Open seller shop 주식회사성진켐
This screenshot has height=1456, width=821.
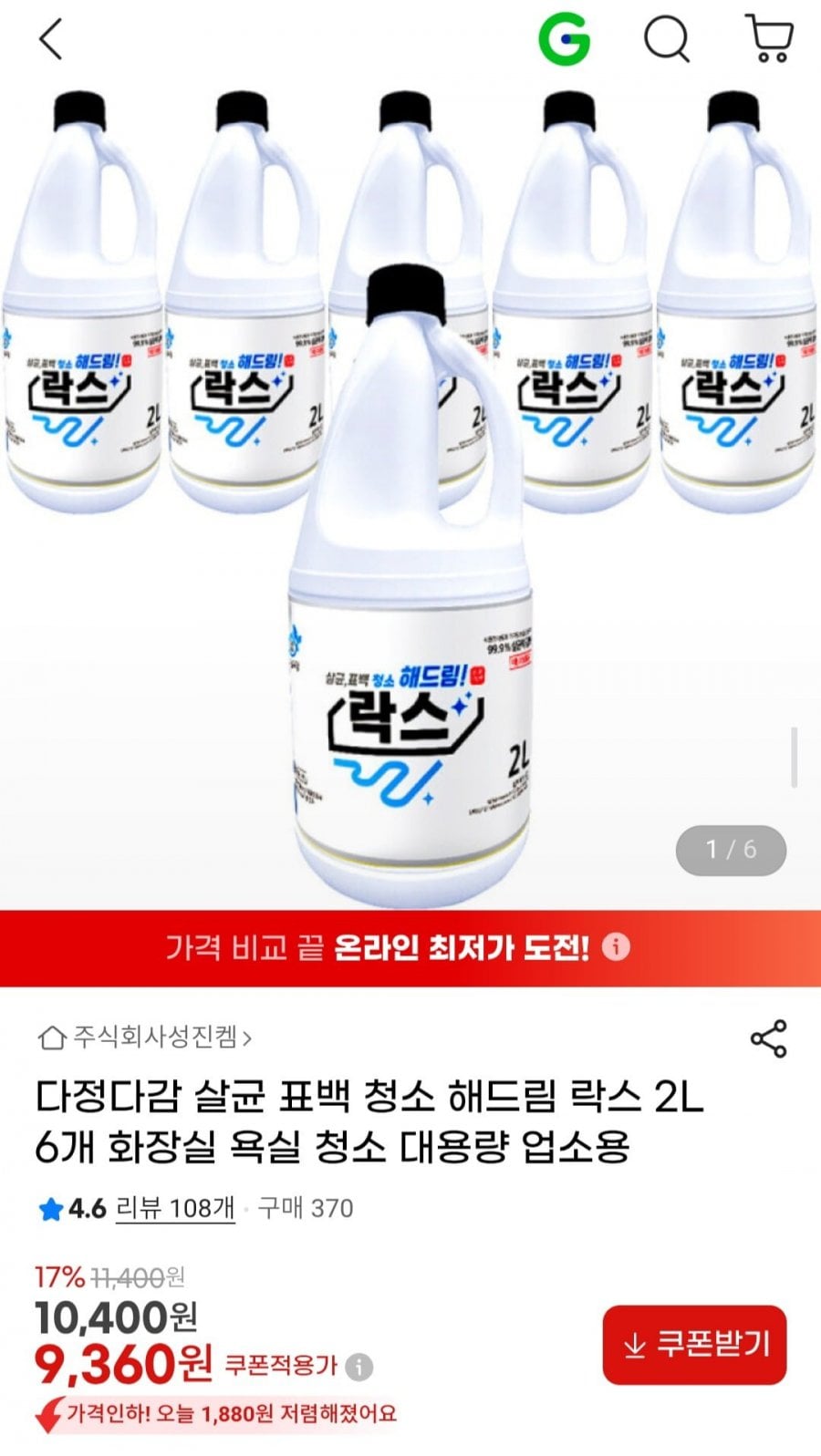coord(146,1037)
